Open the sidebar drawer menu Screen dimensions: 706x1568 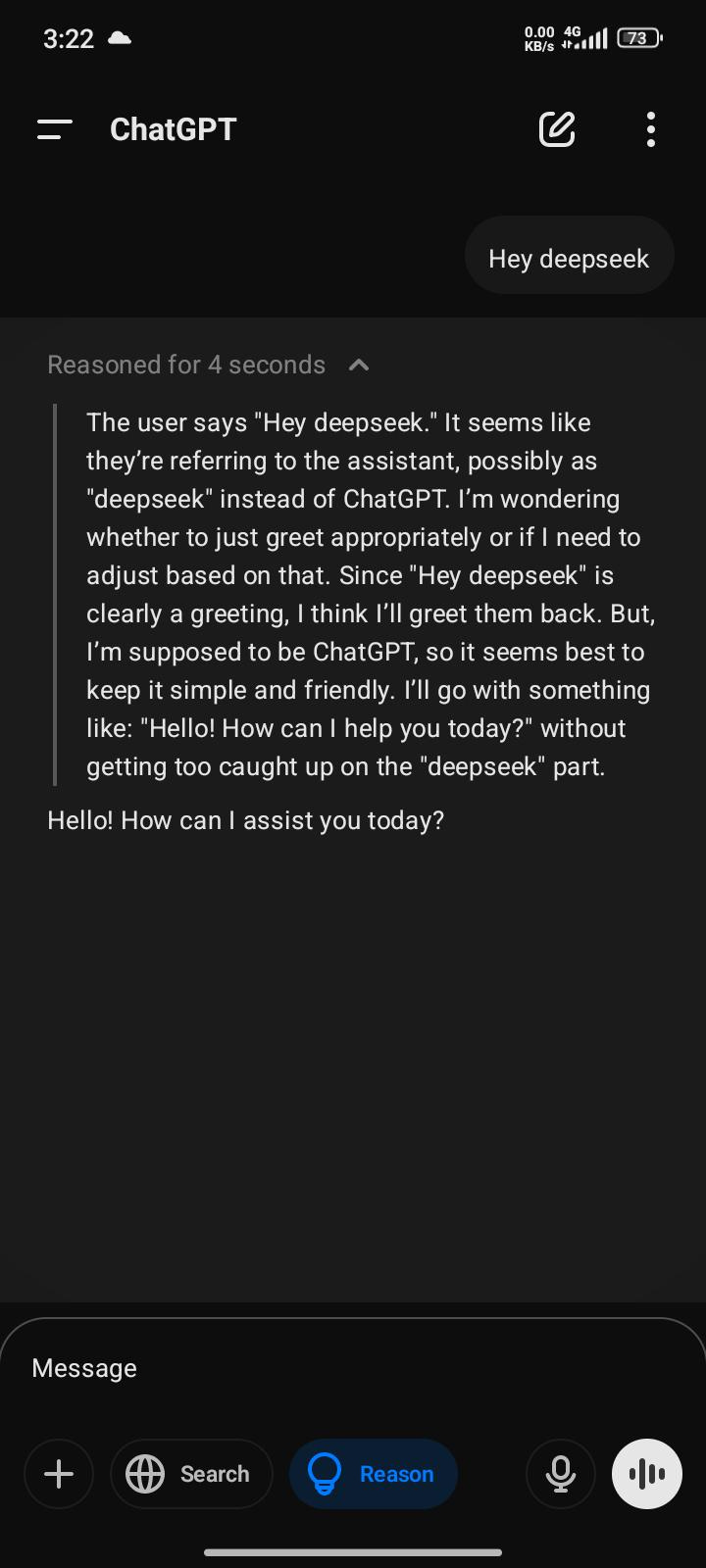click(x=55, y=129)
